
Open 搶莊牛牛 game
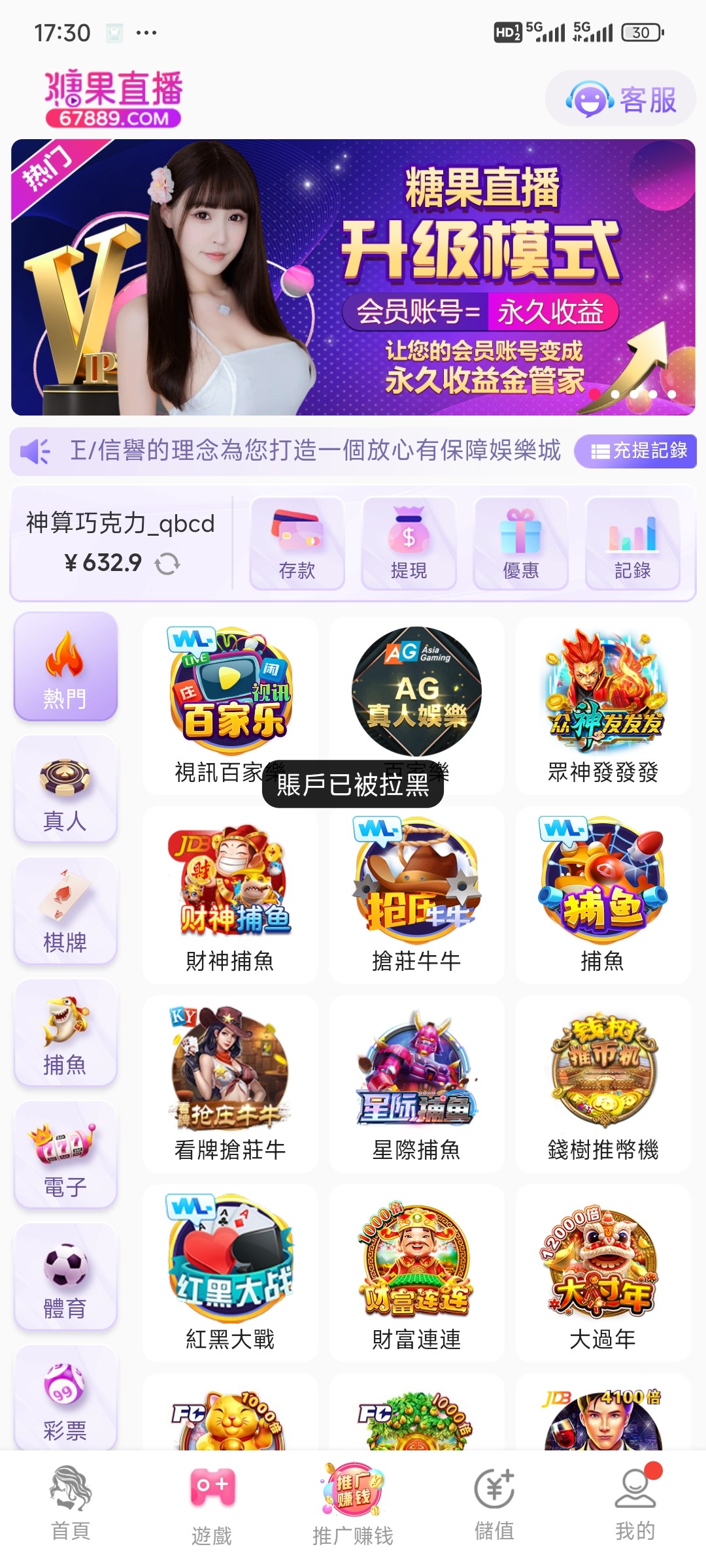416,895
